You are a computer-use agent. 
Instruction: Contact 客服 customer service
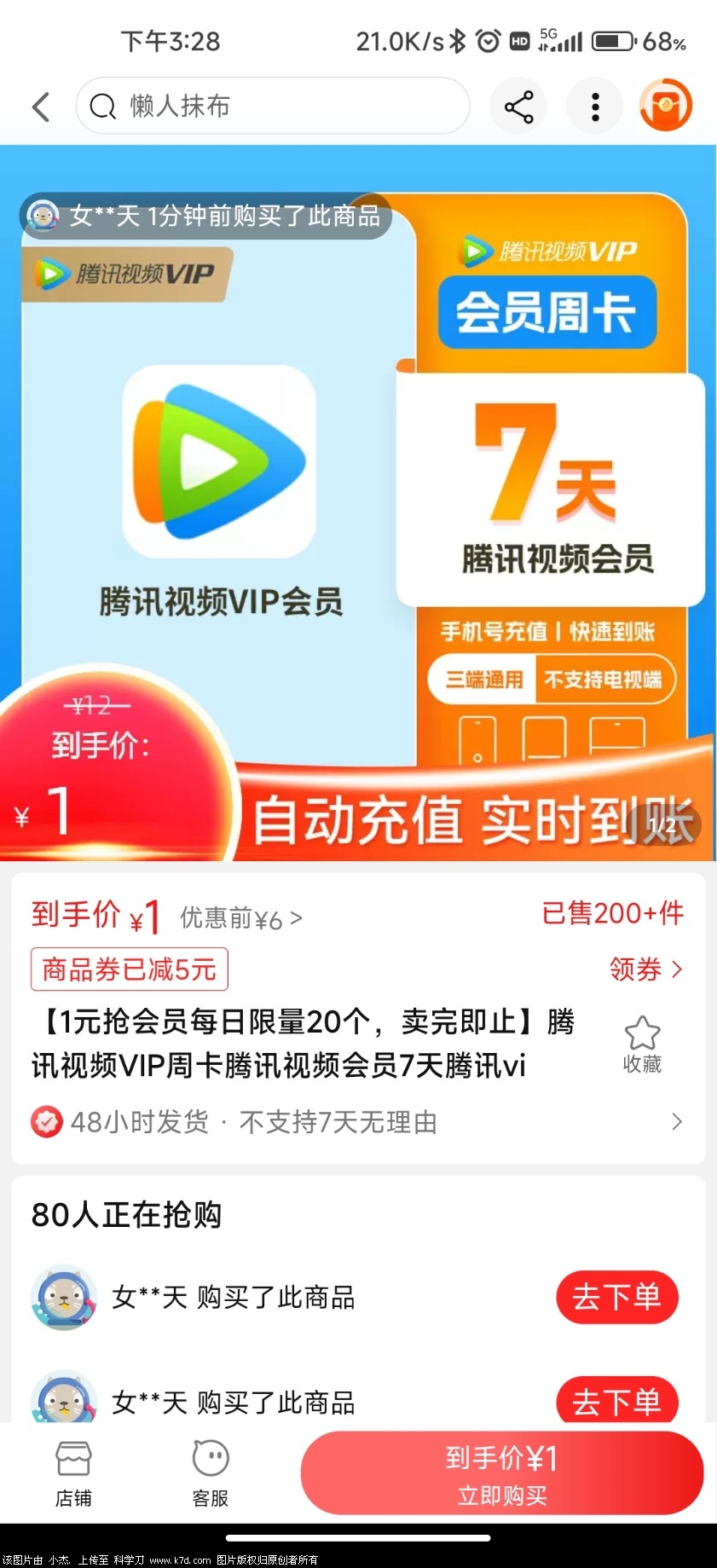[x=211, y=1473]
